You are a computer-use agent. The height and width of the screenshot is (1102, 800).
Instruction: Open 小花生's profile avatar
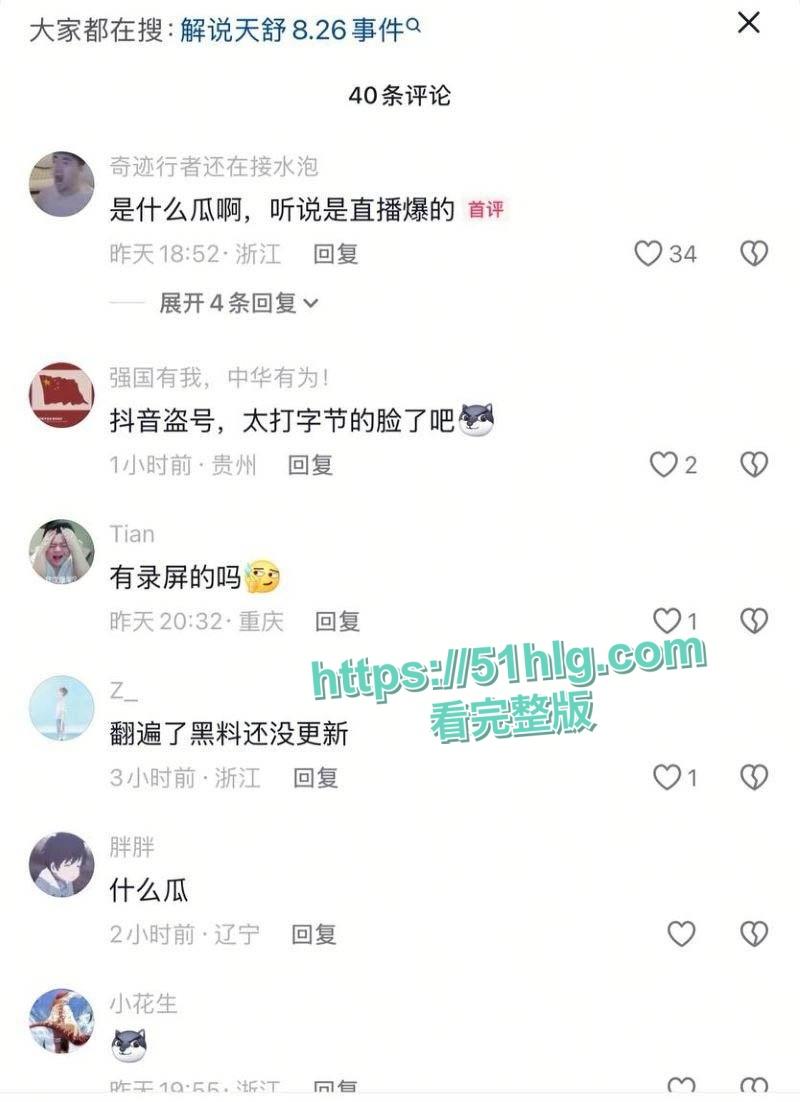click(x=62, y=1021)
